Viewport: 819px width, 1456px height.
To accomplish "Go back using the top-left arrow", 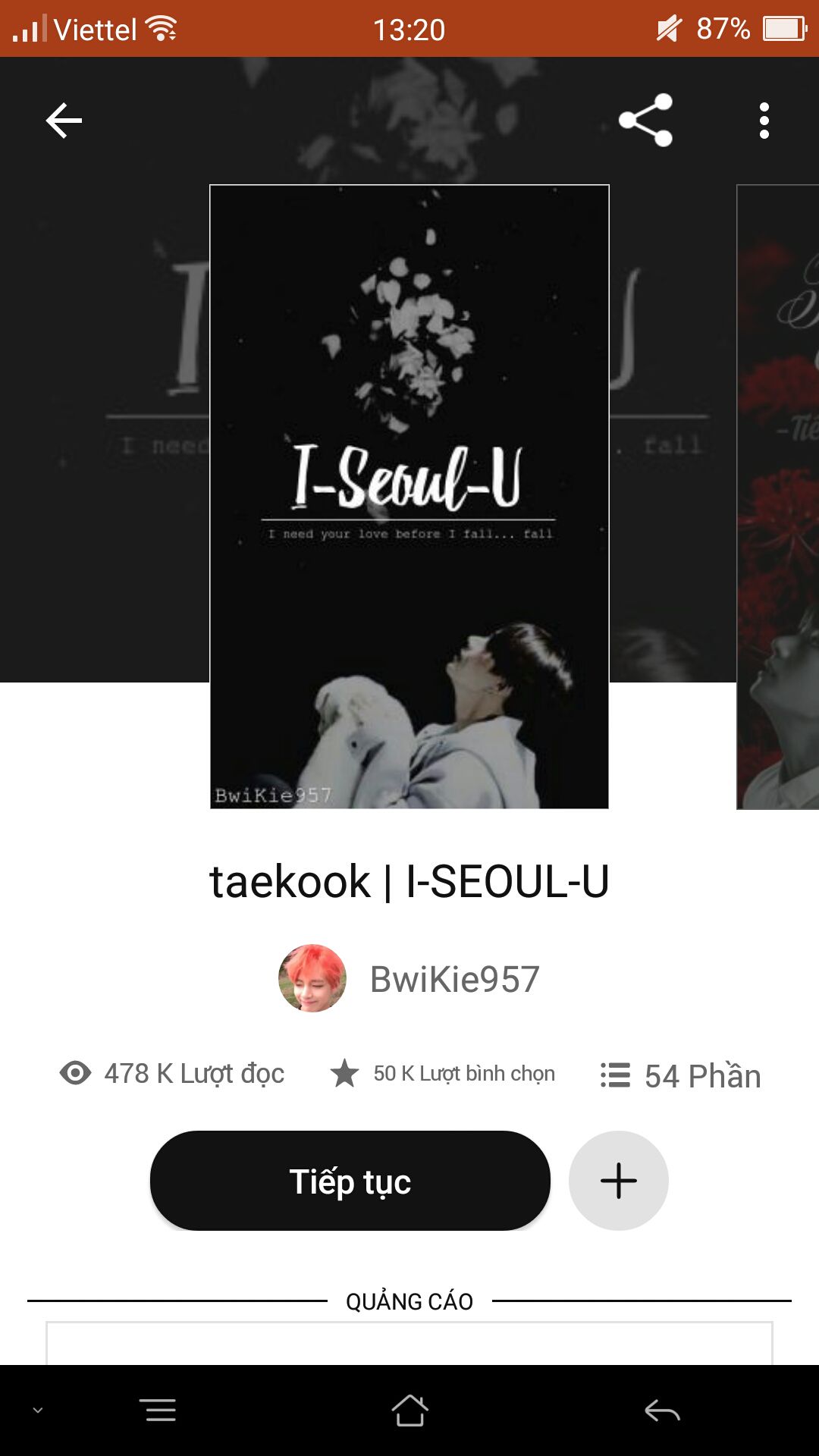I will point(64,121).
